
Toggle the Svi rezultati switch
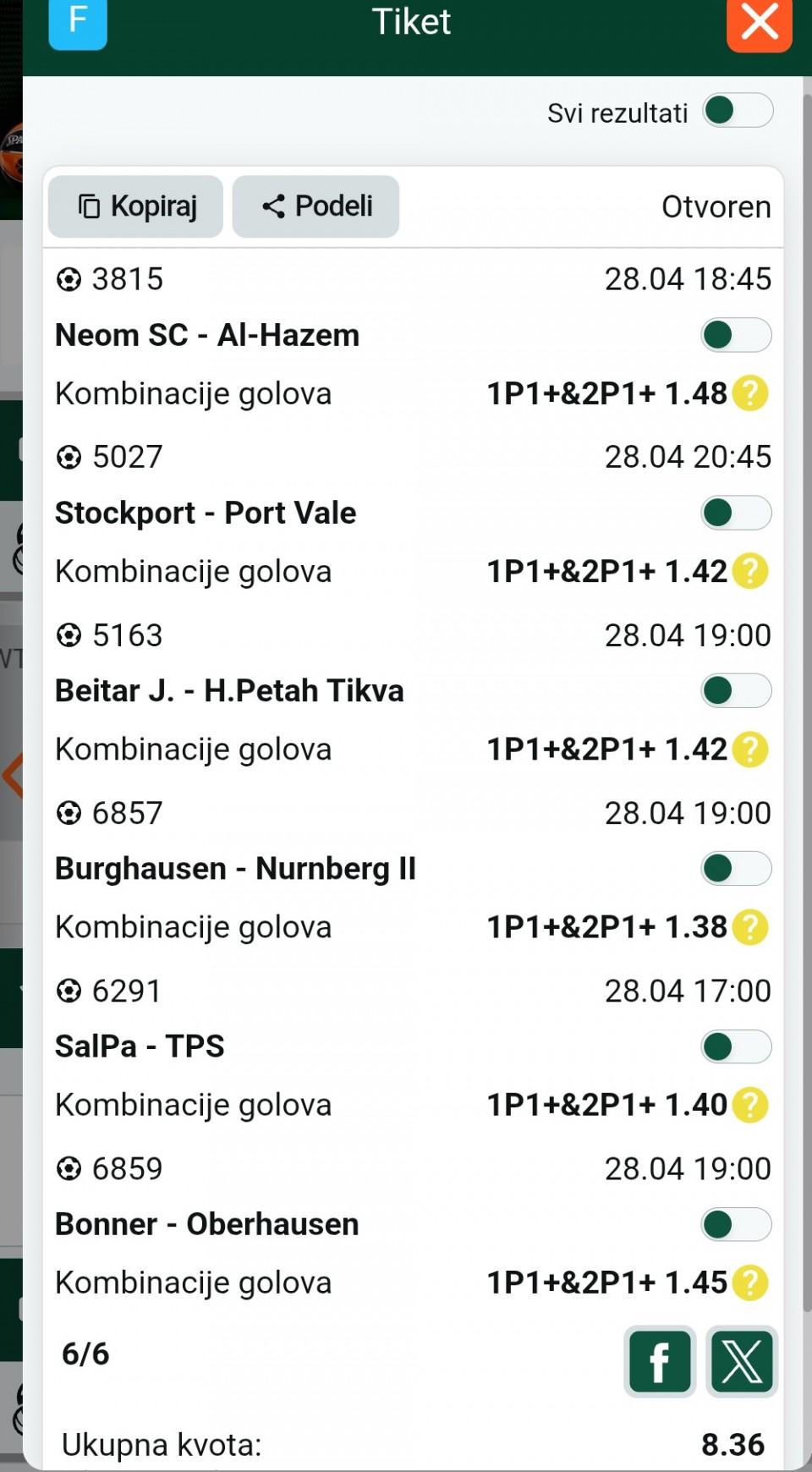click(x=738, y=111)
